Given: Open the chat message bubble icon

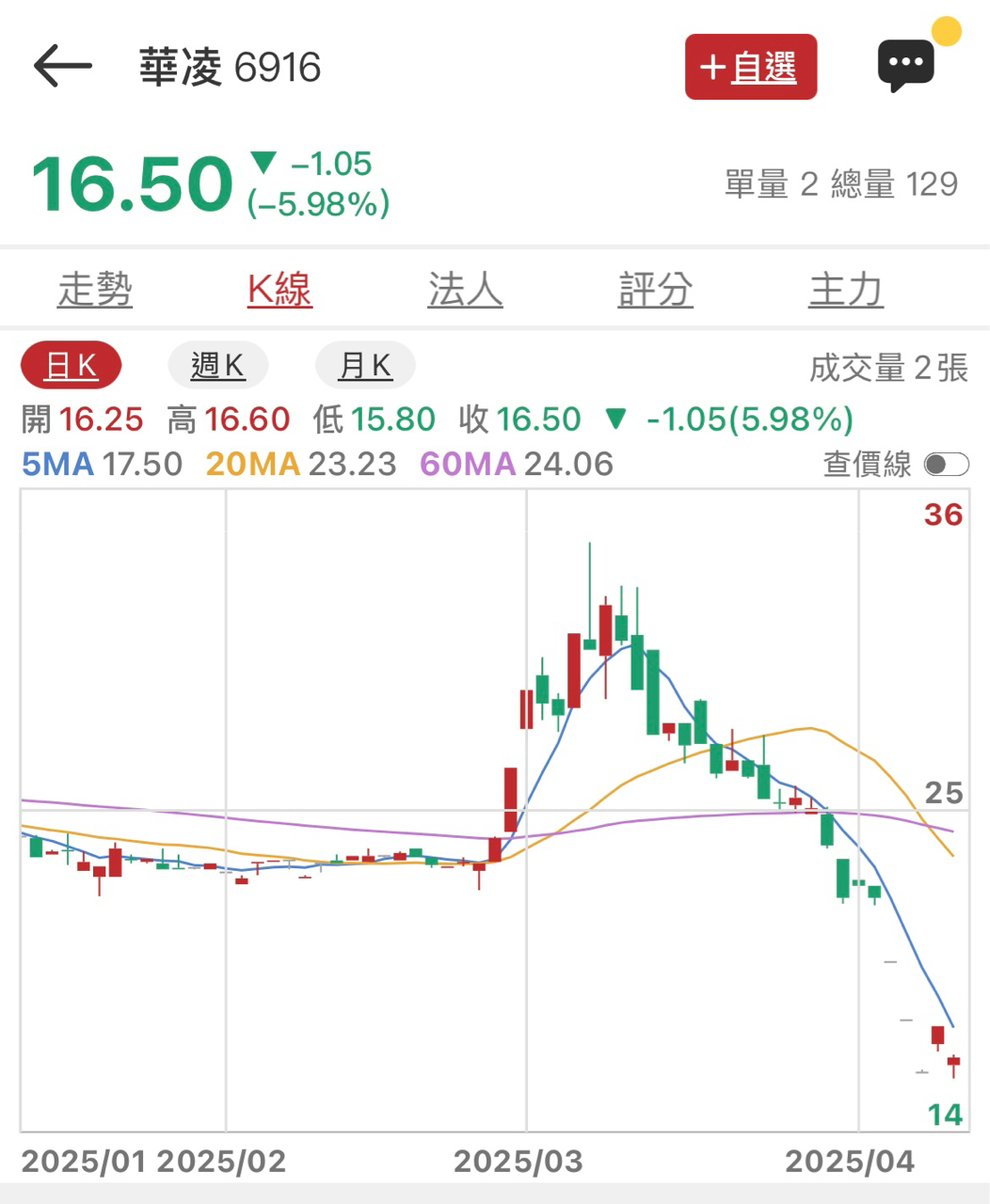Looking at the screenshot, I should (906, 64).
